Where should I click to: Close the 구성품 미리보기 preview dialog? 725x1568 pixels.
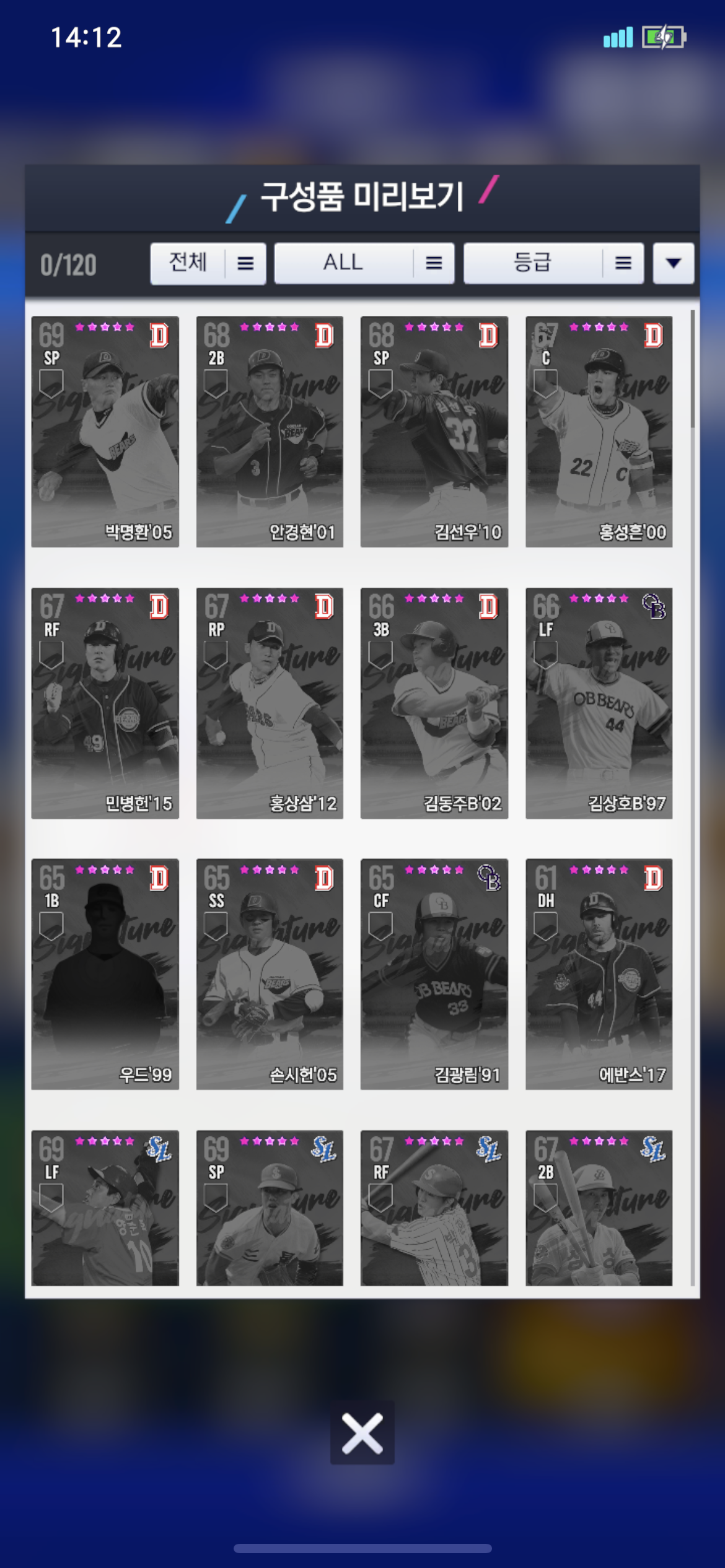click(362, 1433)
